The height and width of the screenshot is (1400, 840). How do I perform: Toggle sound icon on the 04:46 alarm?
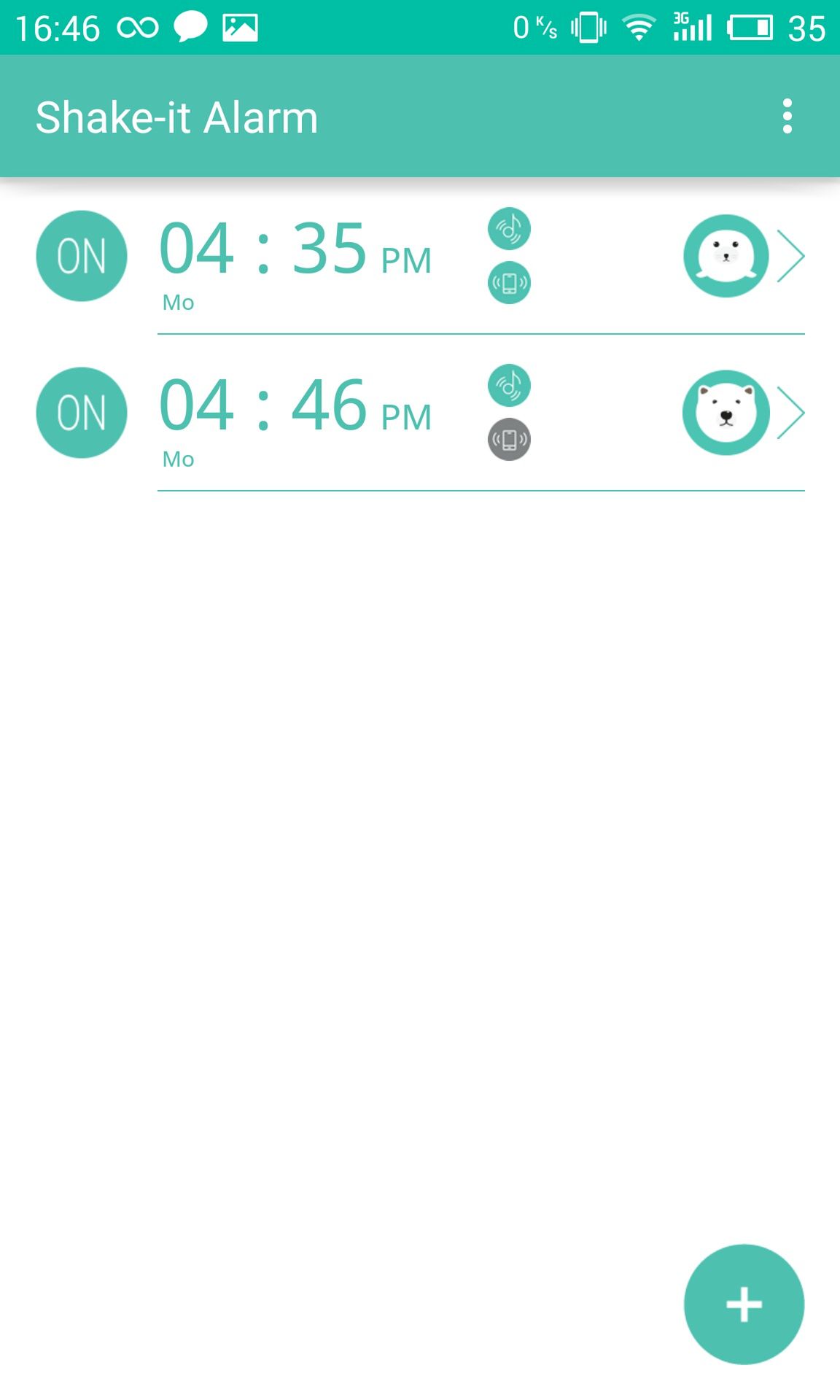tap(509, 385)
